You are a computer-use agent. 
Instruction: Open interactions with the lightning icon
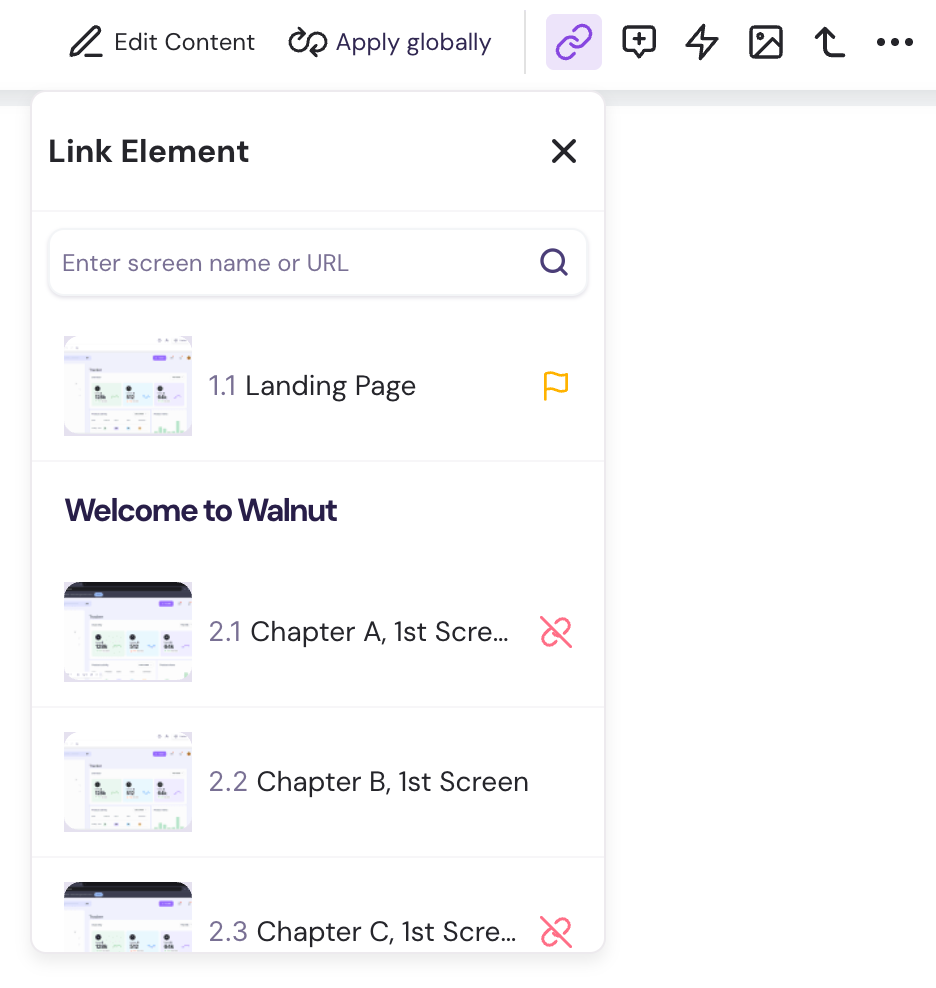[701, 42]
